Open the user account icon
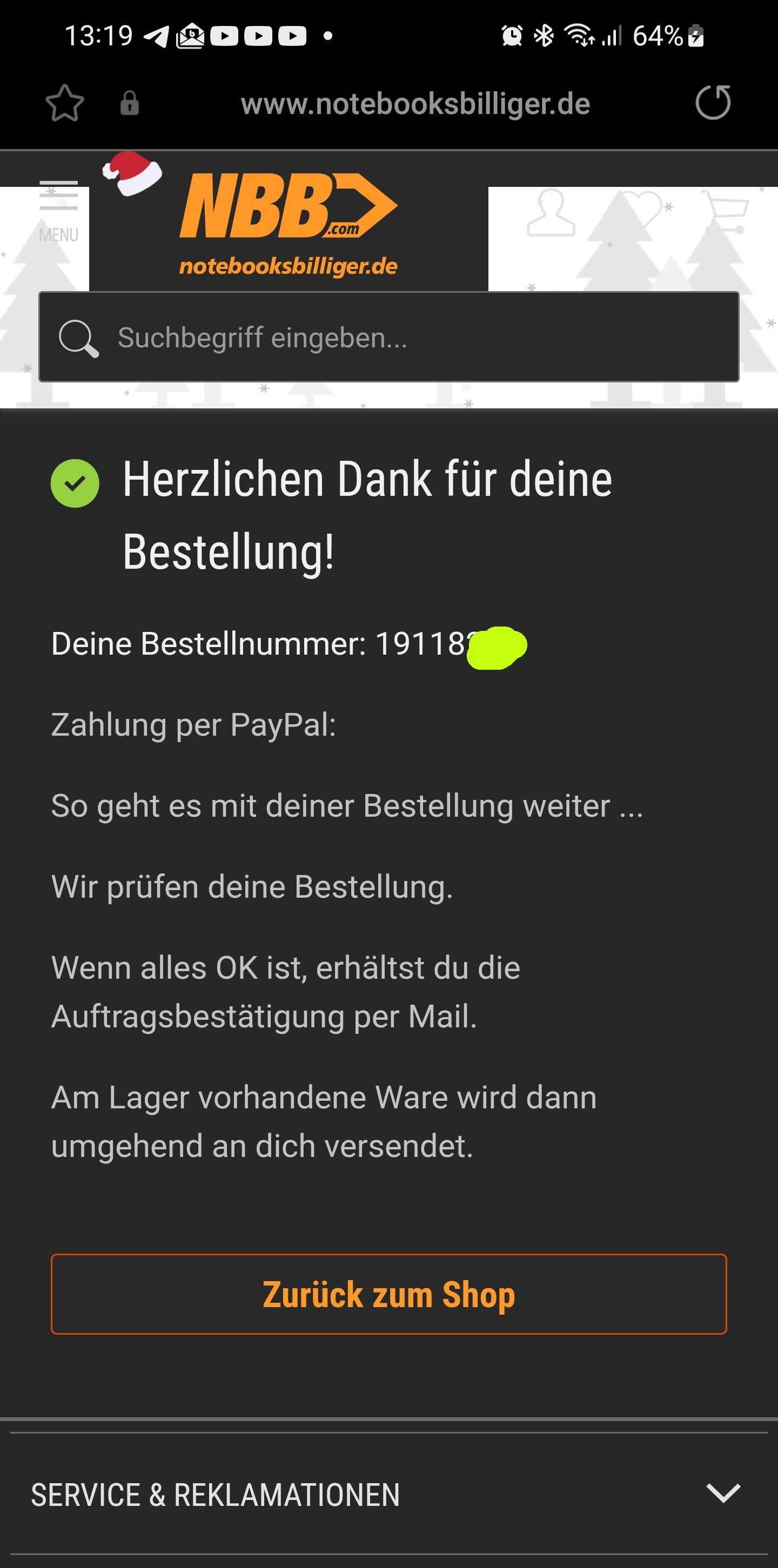 click(551, 212)
